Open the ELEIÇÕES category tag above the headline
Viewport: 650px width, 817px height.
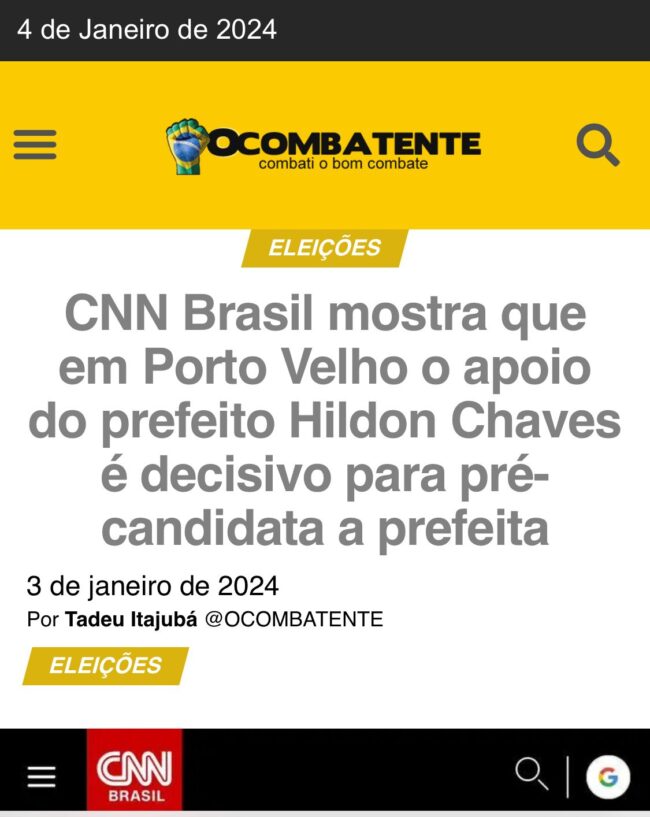[x=325, y=248]
